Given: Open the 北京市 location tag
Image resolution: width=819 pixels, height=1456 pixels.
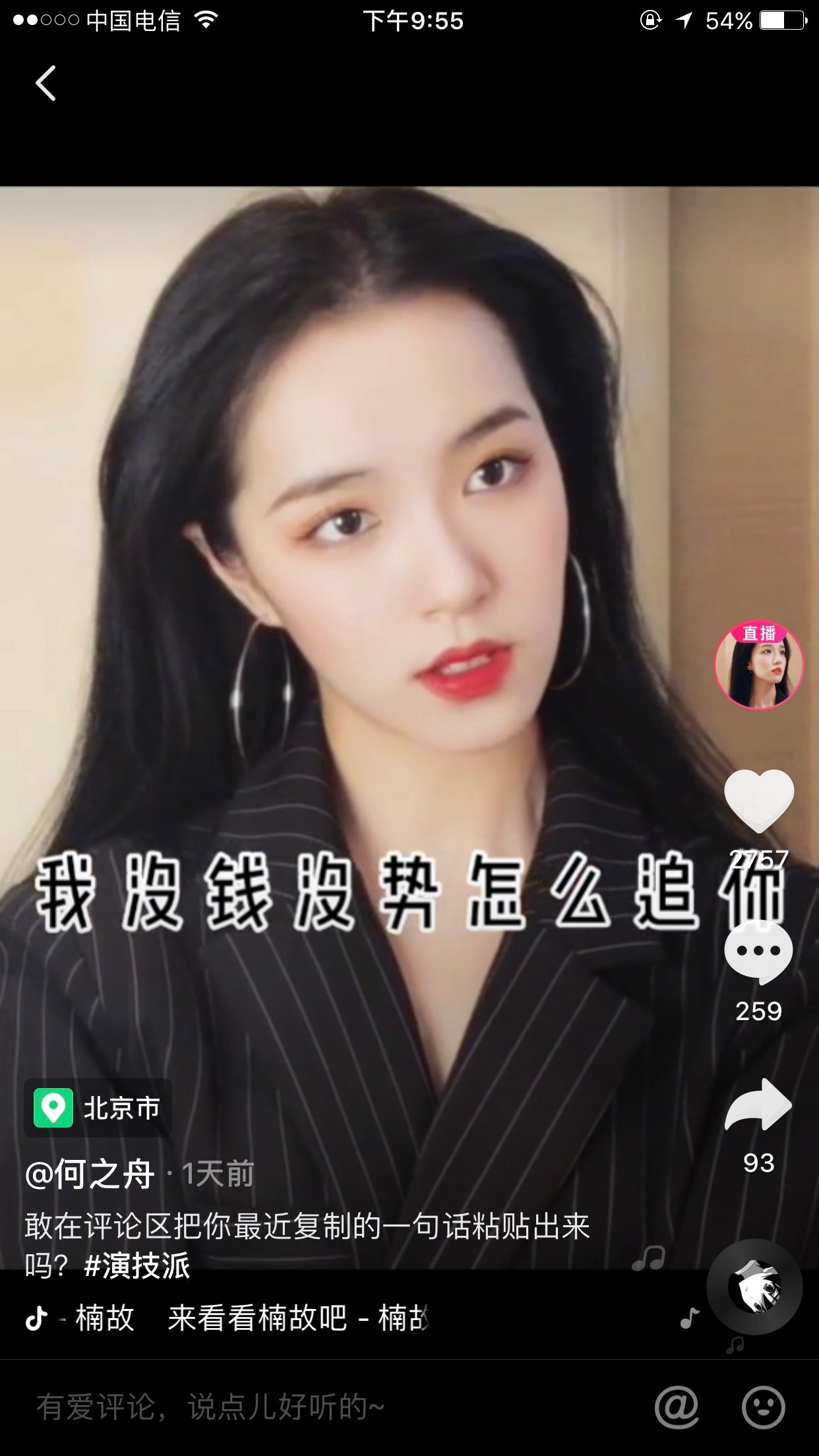Looking at the screenshot, I should 98,1108.
